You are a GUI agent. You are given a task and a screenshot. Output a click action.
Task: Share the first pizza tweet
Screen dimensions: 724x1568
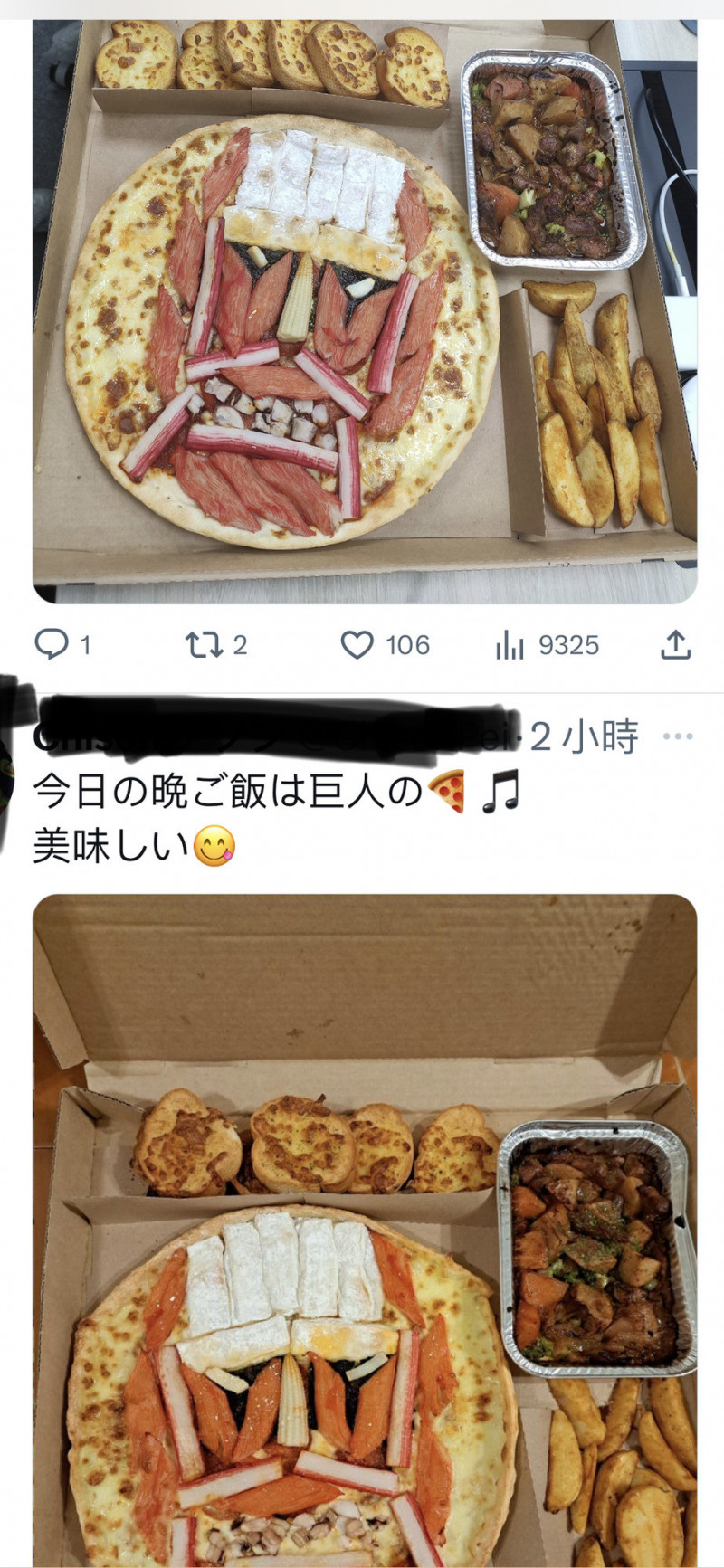676,644
